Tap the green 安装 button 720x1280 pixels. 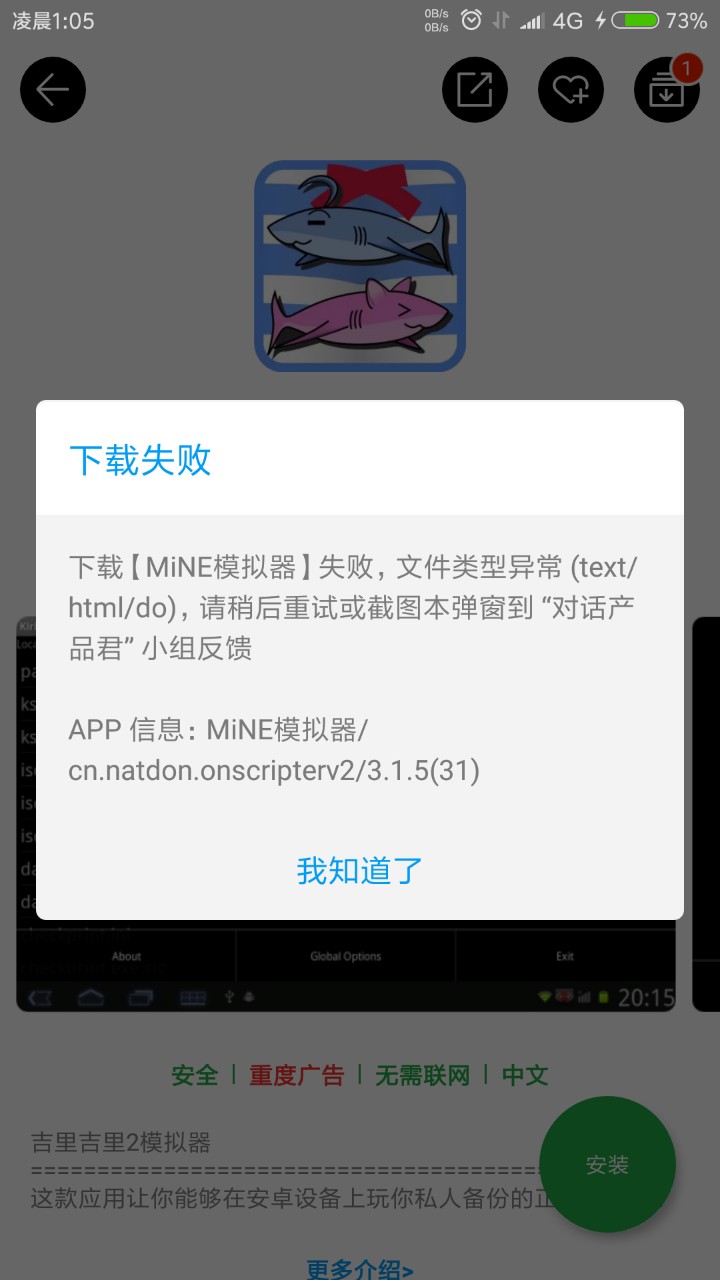click(607, 1164)
